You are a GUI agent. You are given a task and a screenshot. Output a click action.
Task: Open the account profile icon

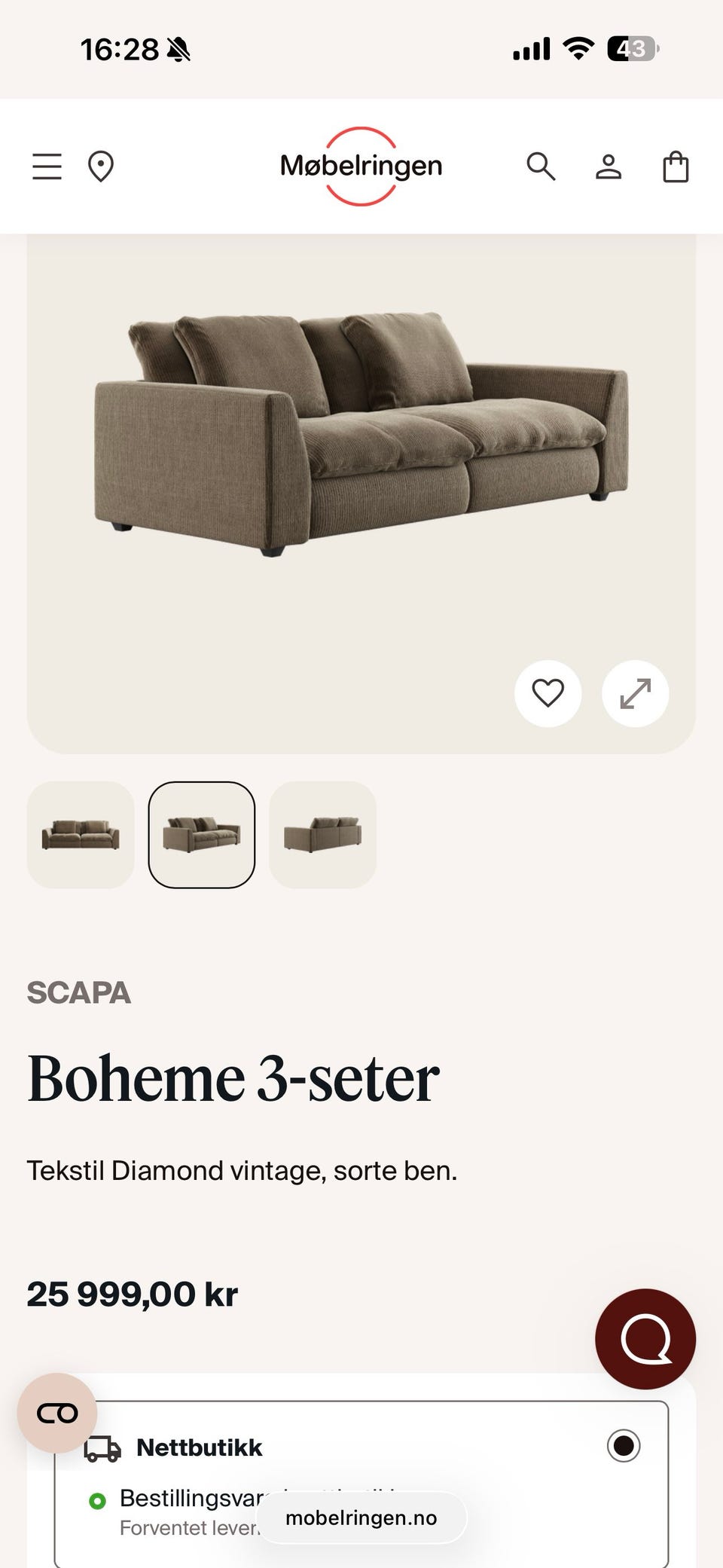(x=609, y=167)
